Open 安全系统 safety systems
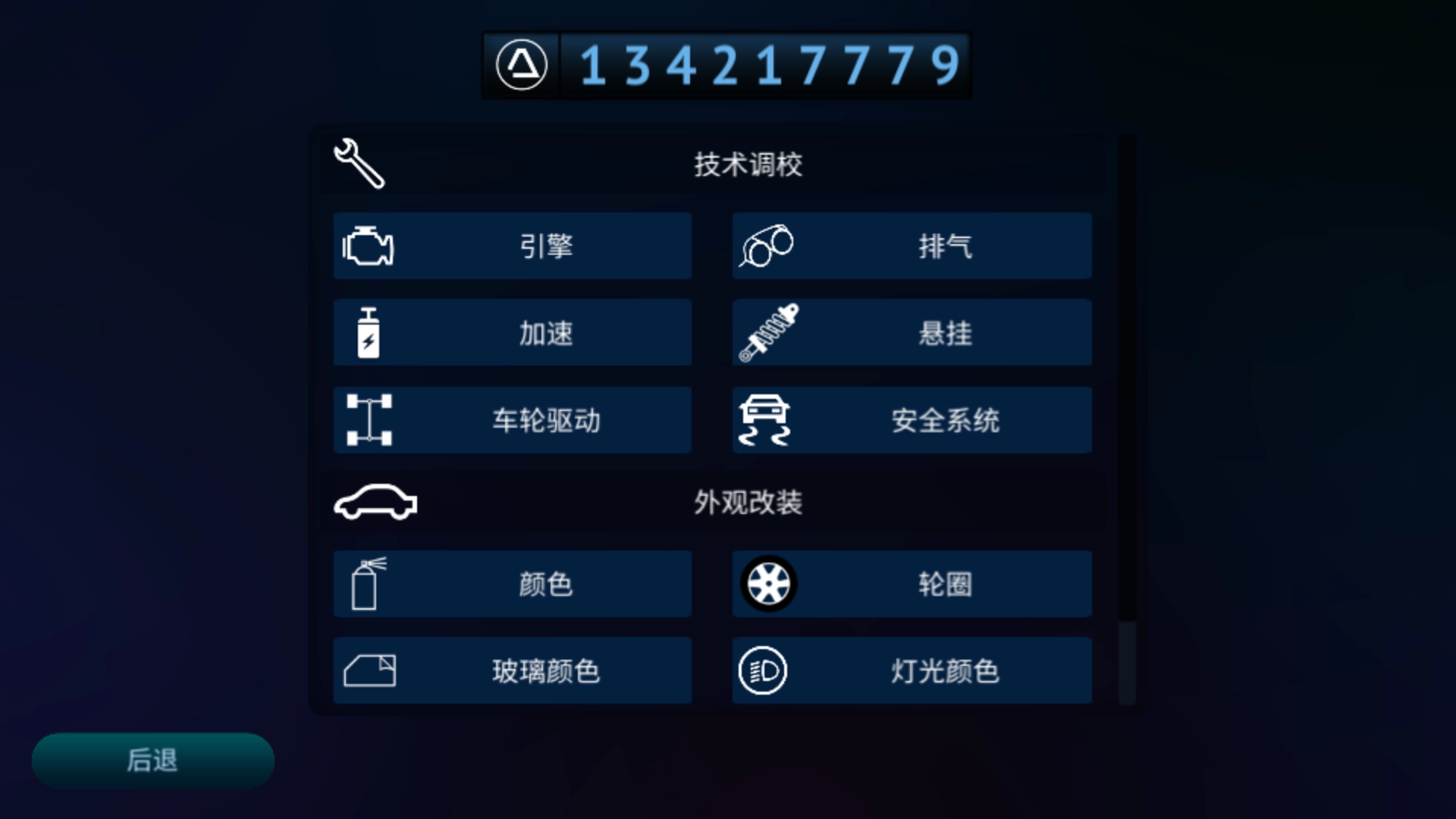The image size is (1456, 819). pos(912,419)
